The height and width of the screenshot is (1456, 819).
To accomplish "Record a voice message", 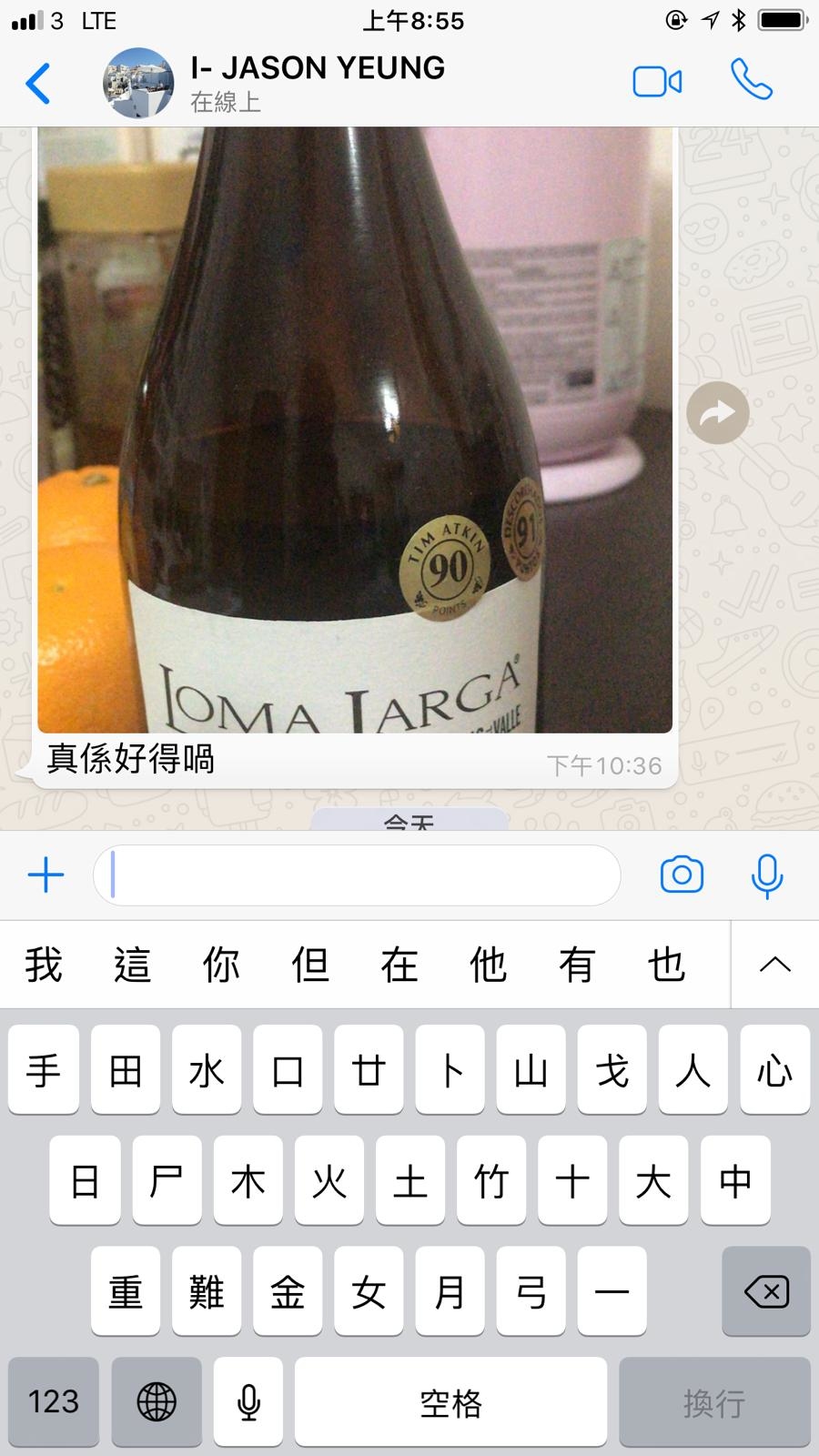I will [x=767, y=875].
